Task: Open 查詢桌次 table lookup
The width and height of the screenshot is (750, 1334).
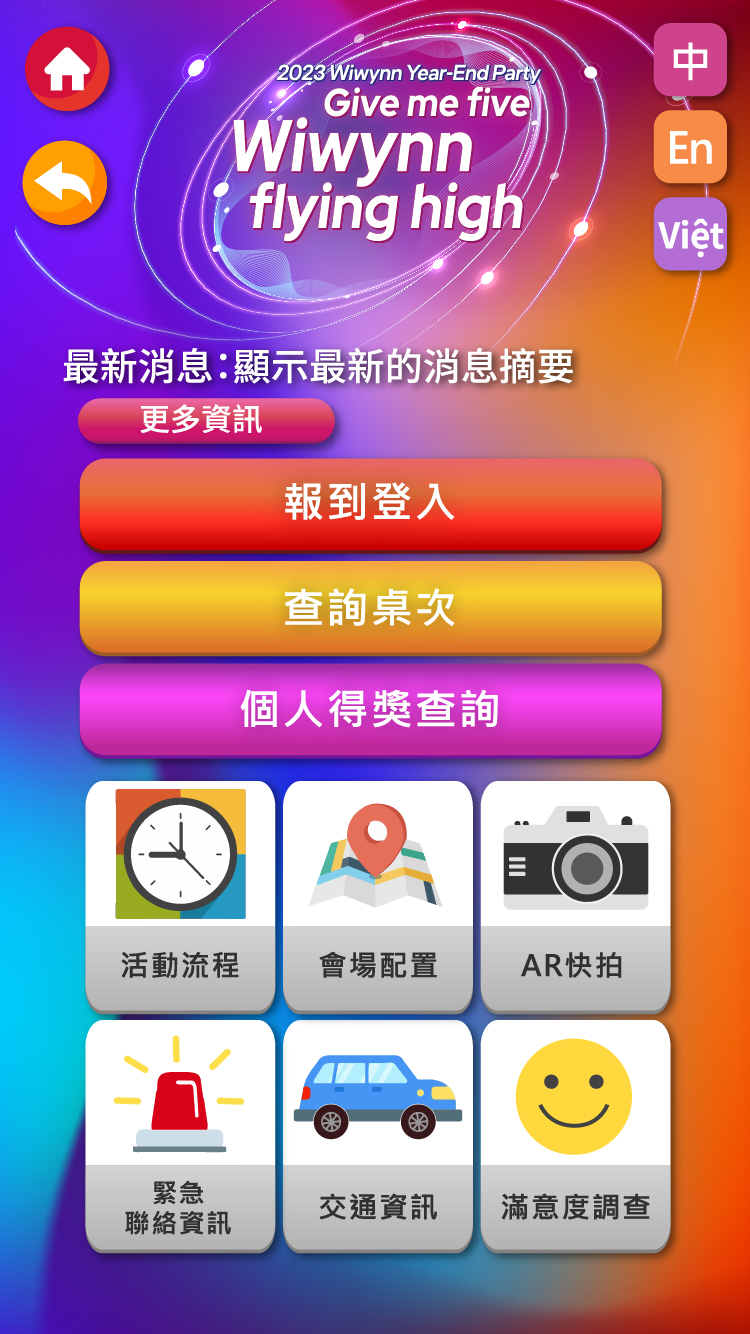Action: pos(370,607)
